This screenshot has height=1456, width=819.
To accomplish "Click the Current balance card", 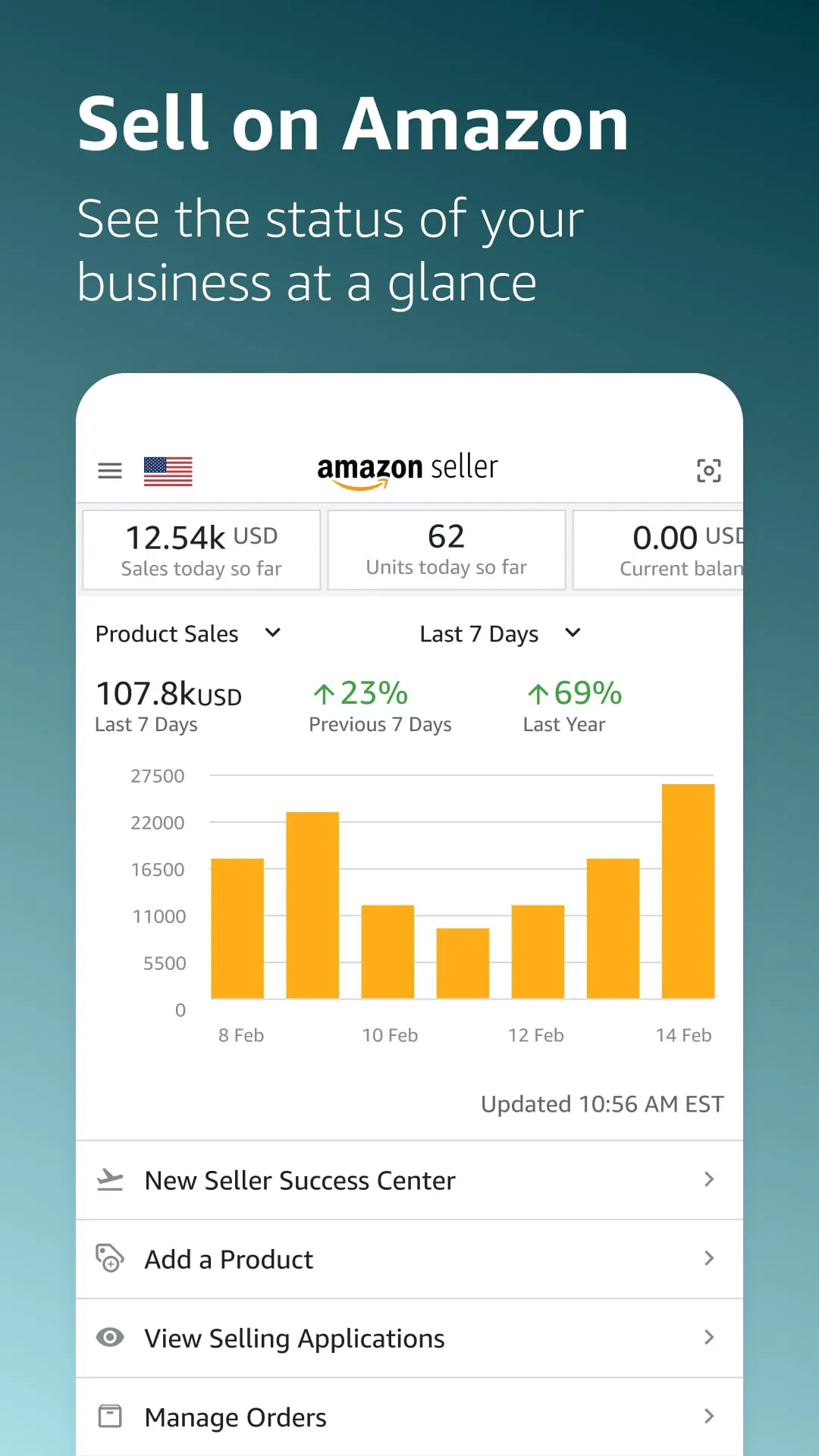I will click(x=675, y=550).
